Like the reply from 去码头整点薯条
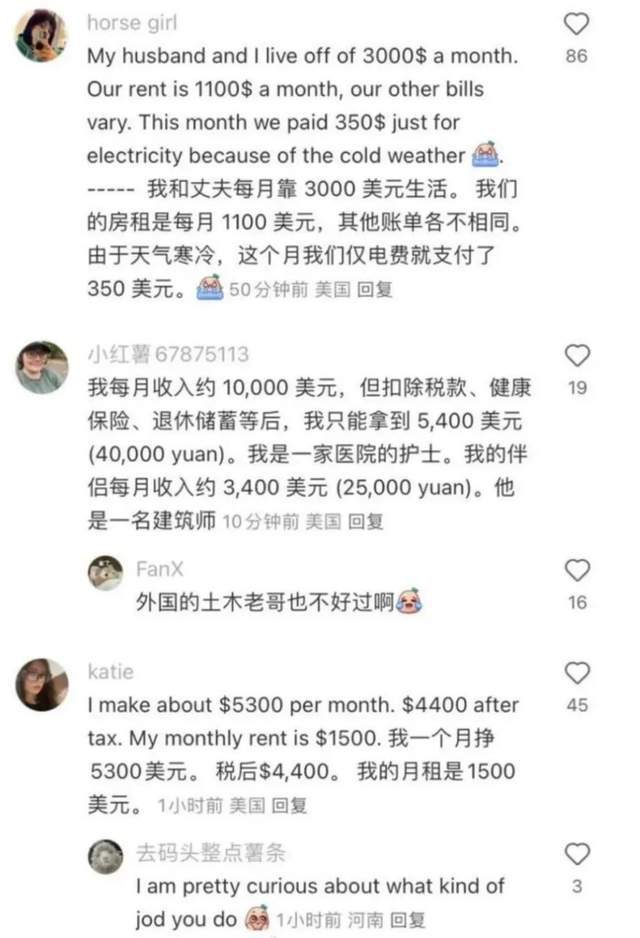The width and height of the screenshot is (640, 938). (577, 854)
